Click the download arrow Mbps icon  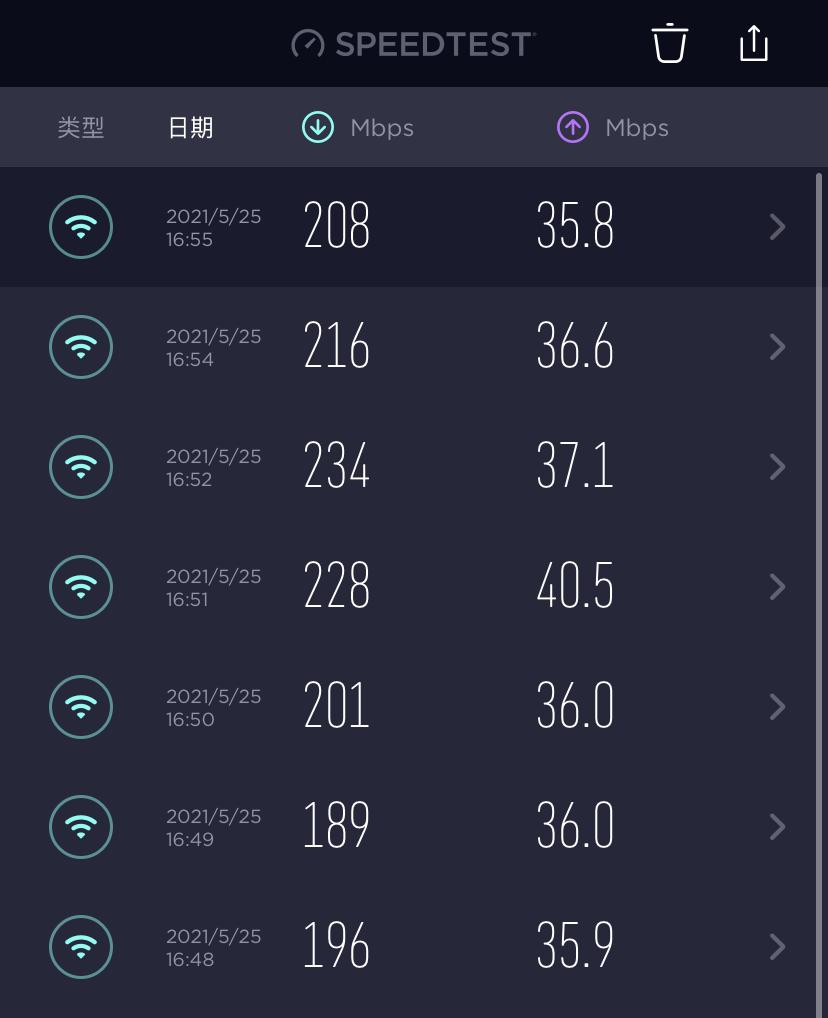tap(317, 127)
